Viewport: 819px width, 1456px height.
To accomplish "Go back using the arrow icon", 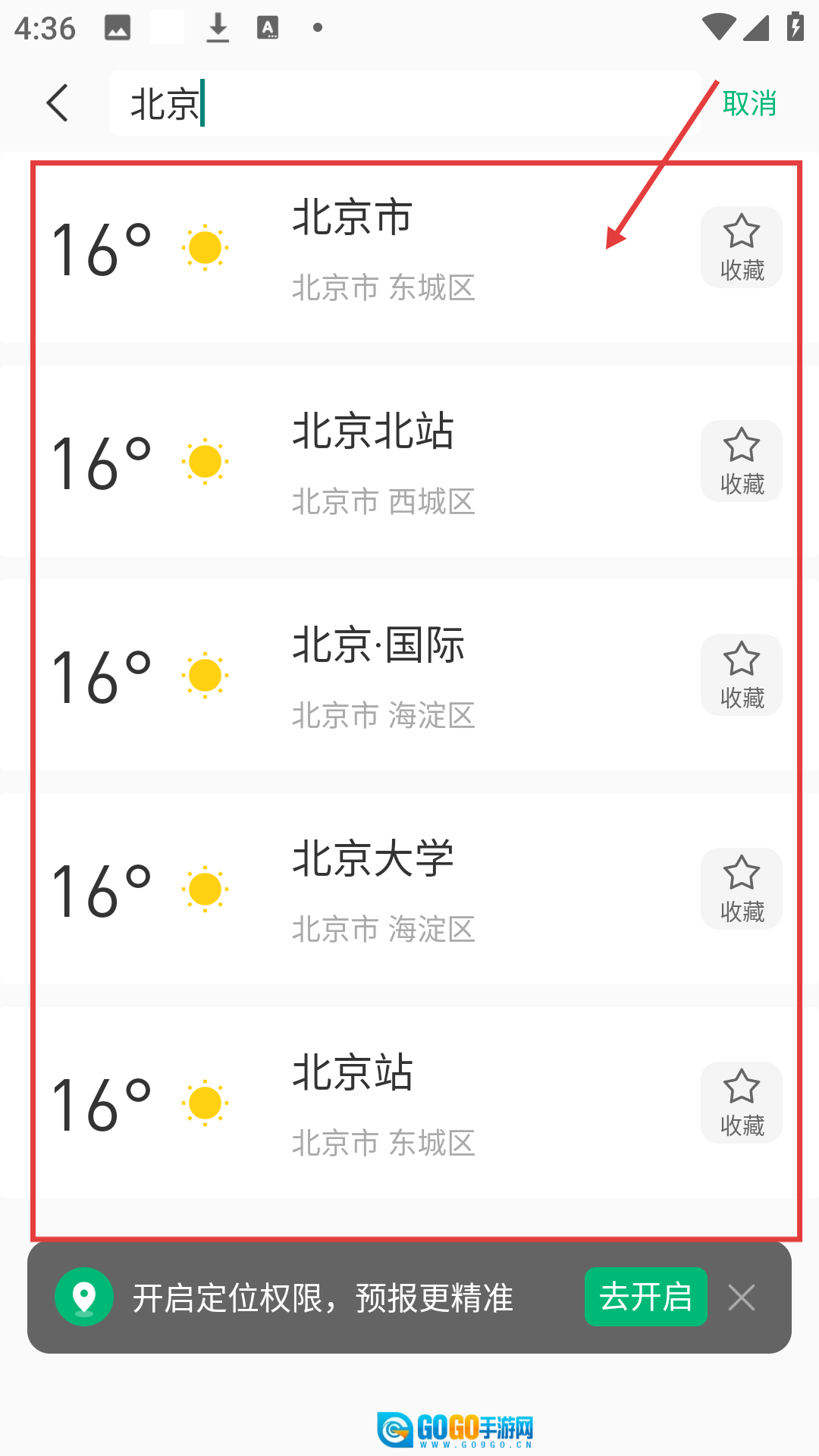I will coord(58,103).
